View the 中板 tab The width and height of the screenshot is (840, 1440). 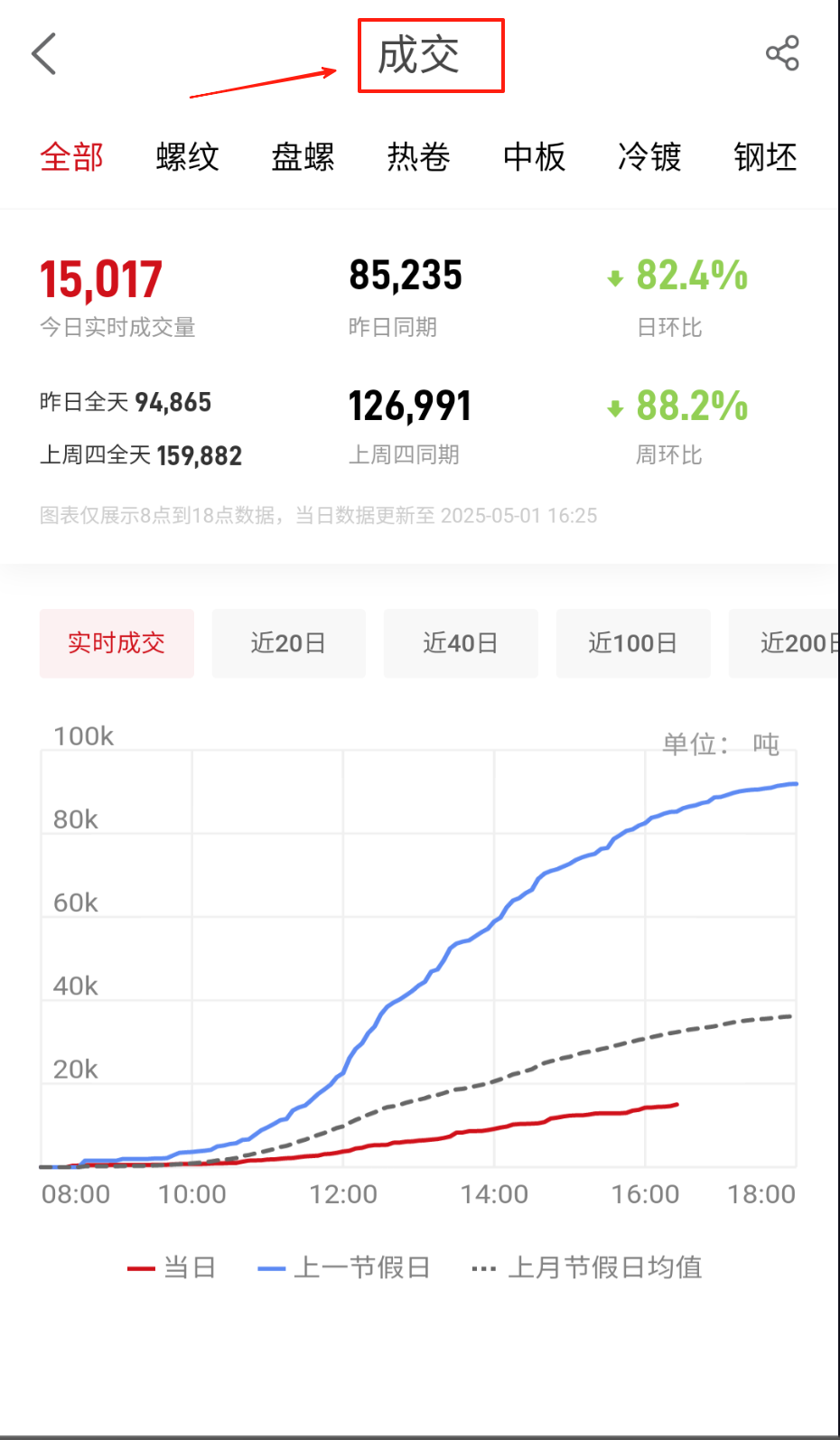coord(534,157)
